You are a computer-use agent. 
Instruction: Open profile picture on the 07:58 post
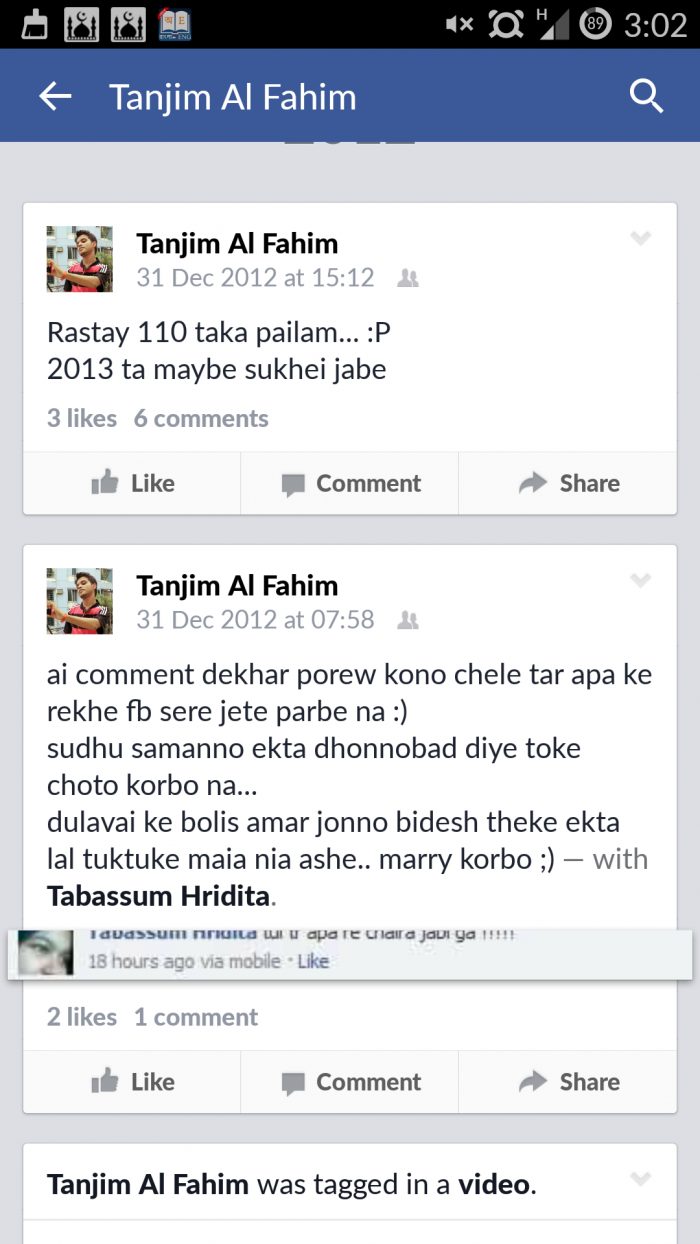pos(80,601)
